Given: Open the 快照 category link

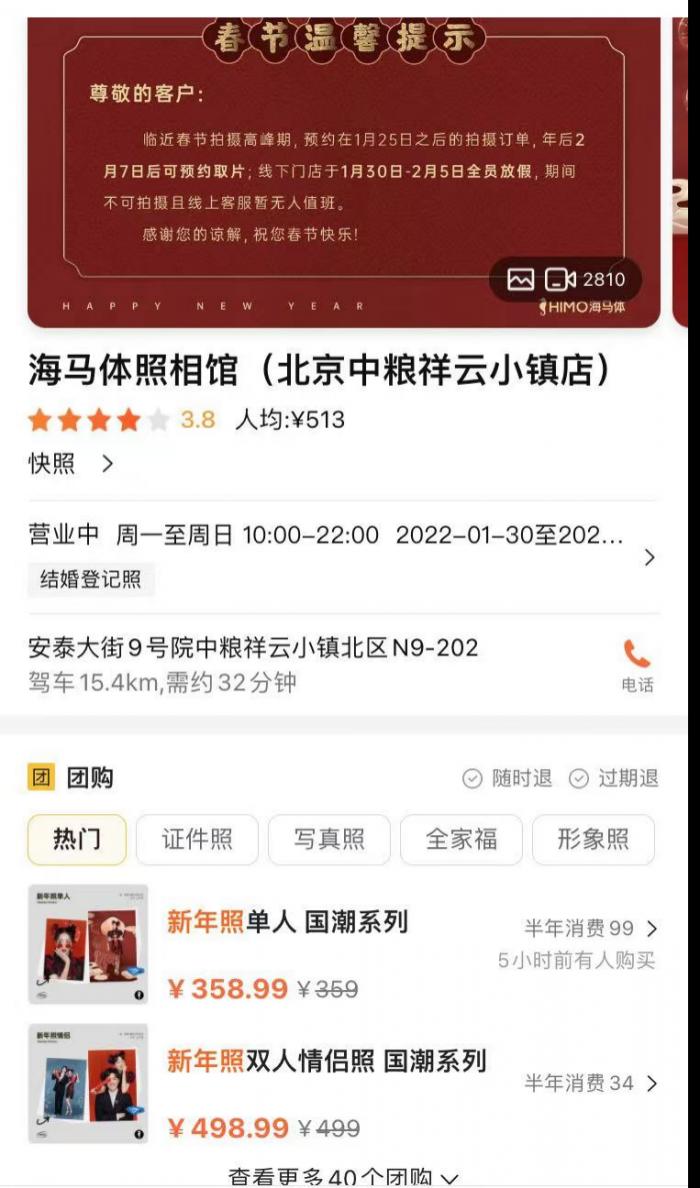Looking at the screenshot, I should click(70, 464).
